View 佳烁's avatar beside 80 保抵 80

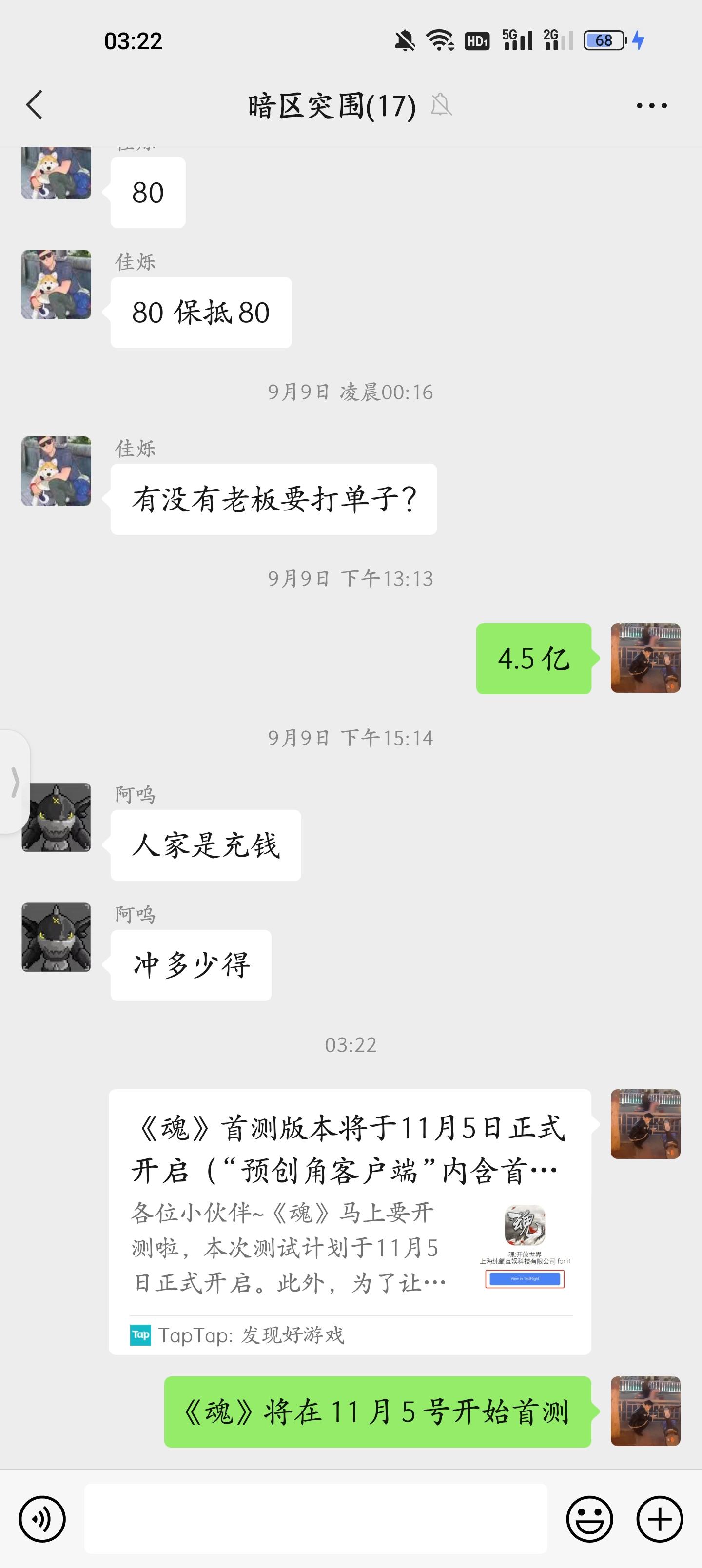click(56, 284)
